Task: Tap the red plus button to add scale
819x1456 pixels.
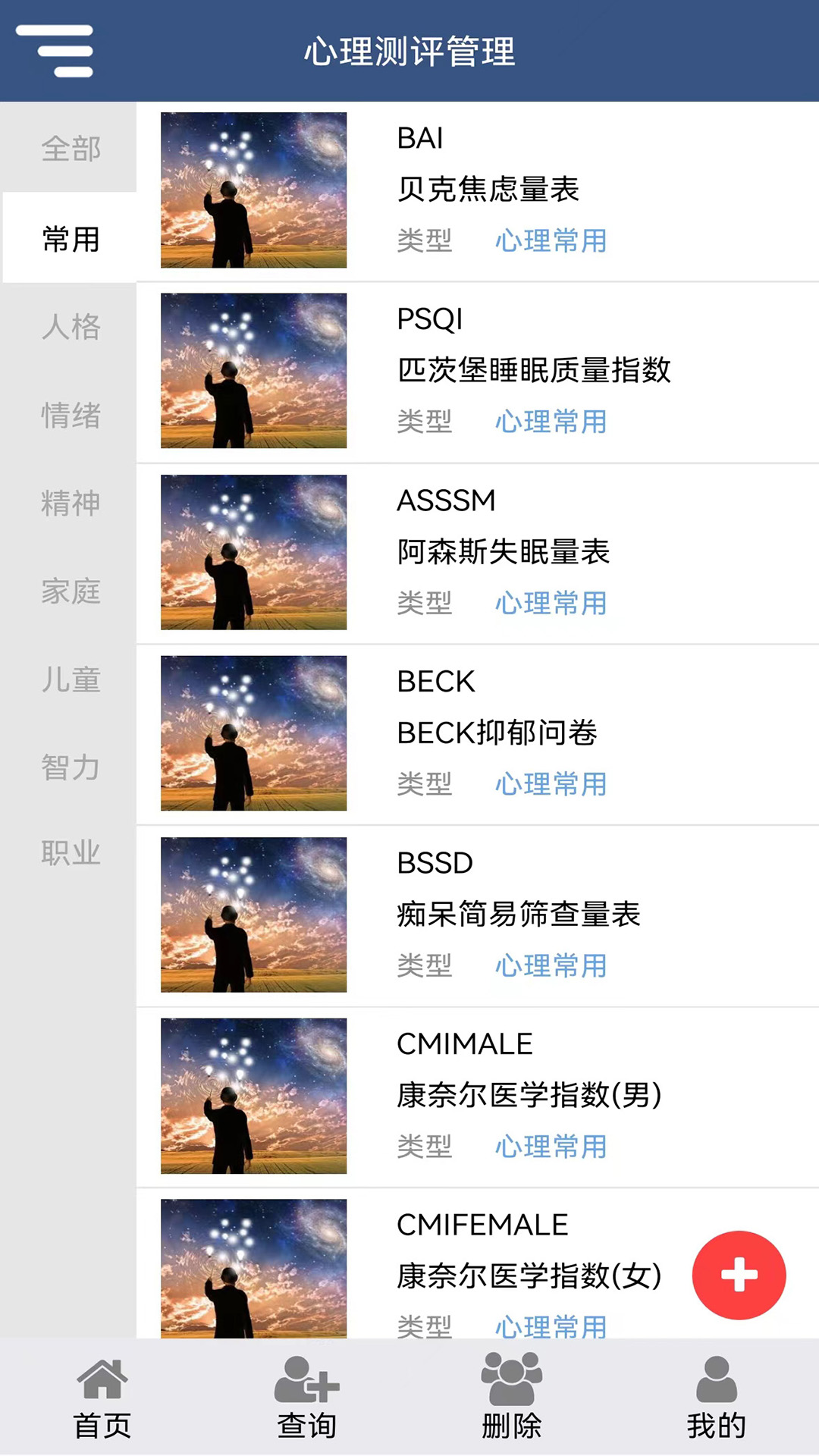Action: tap(739, 1275)
